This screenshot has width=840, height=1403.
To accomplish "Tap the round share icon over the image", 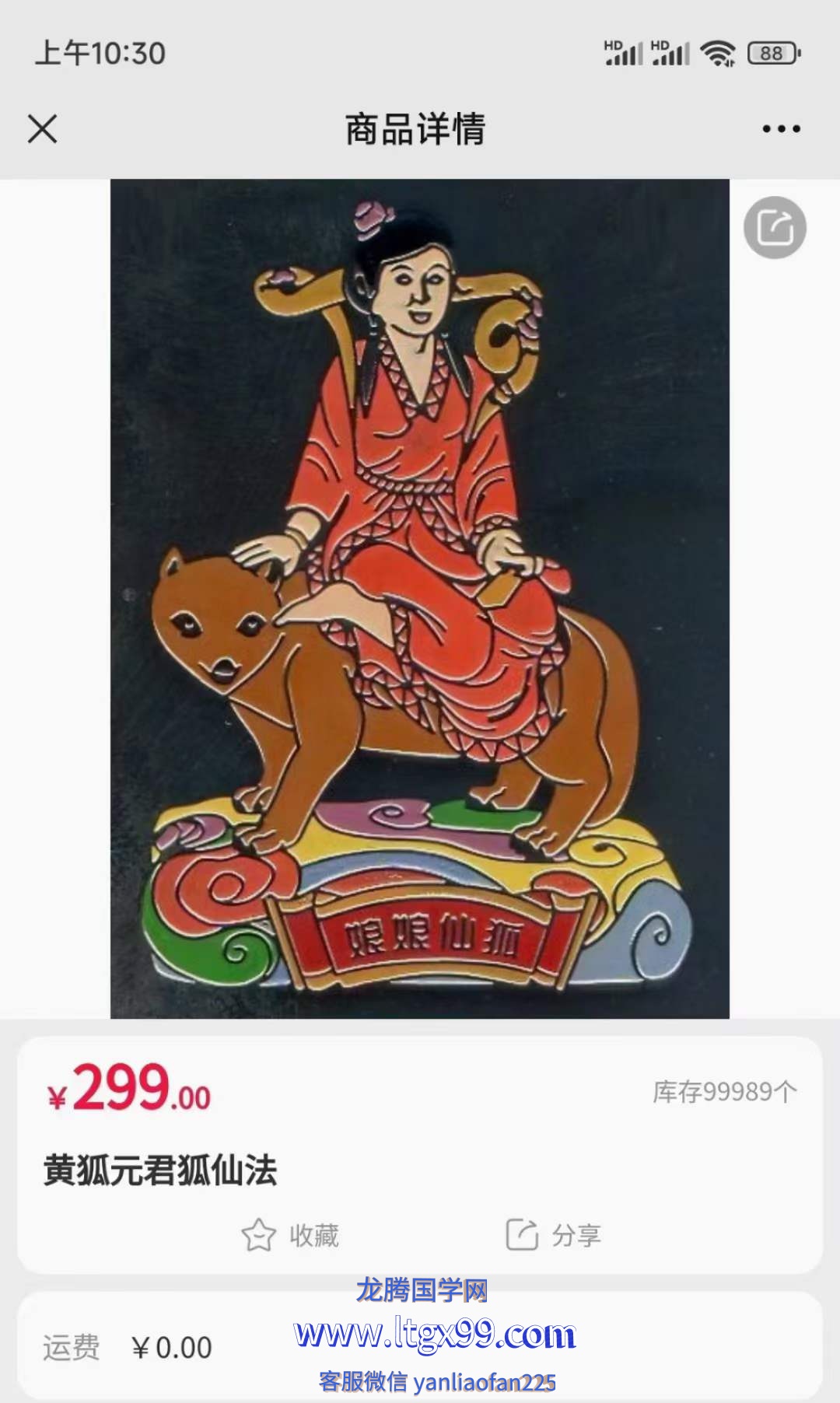I will click(x=775, y=228).
